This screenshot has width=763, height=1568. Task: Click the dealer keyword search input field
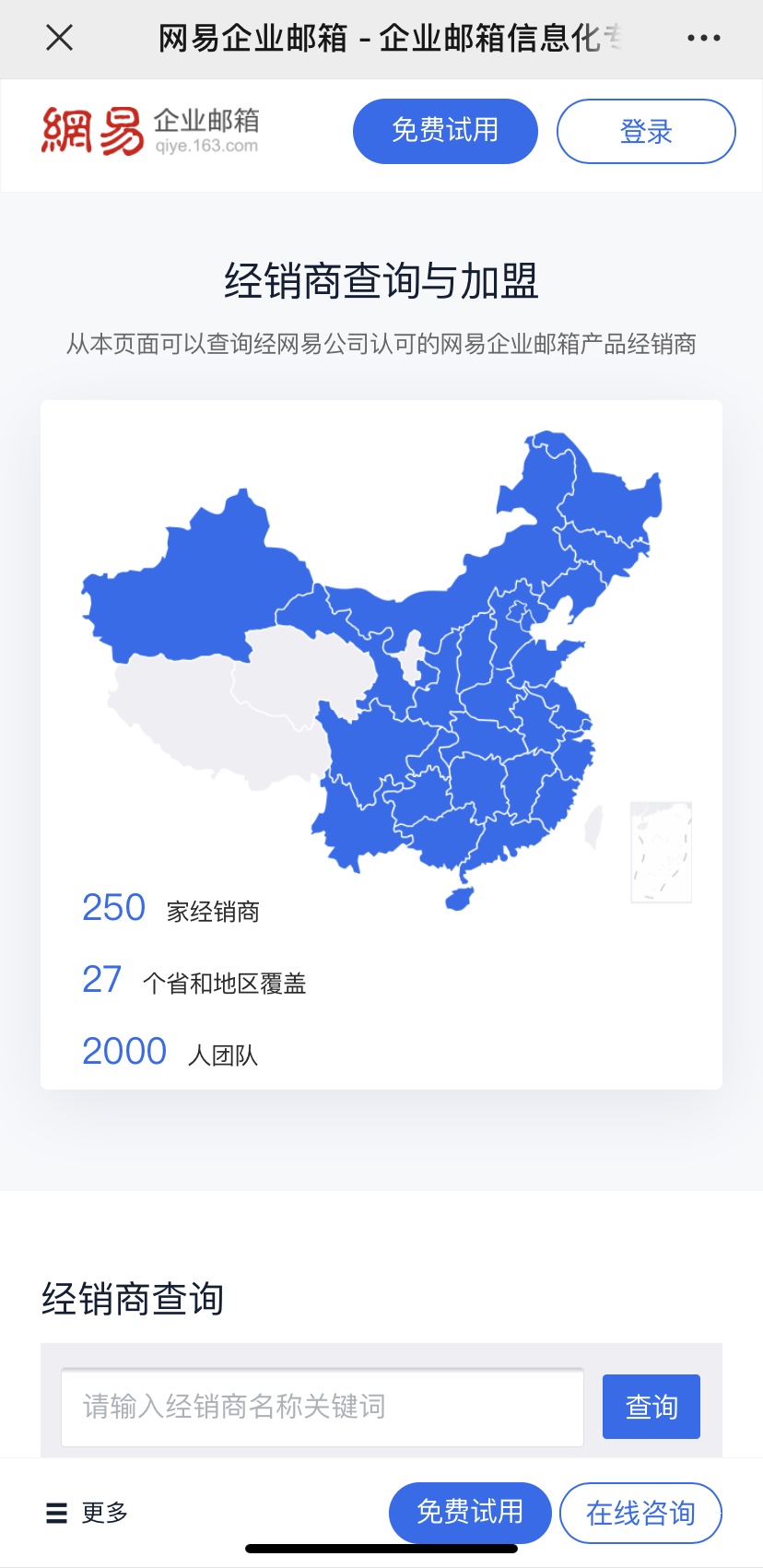322,1406
